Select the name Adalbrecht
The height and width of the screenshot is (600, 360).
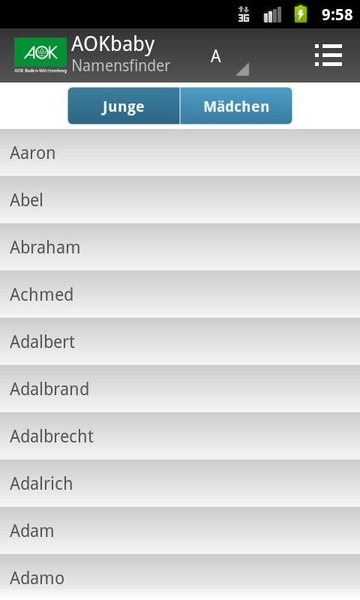pyautogui.click(x=180, y=436)
